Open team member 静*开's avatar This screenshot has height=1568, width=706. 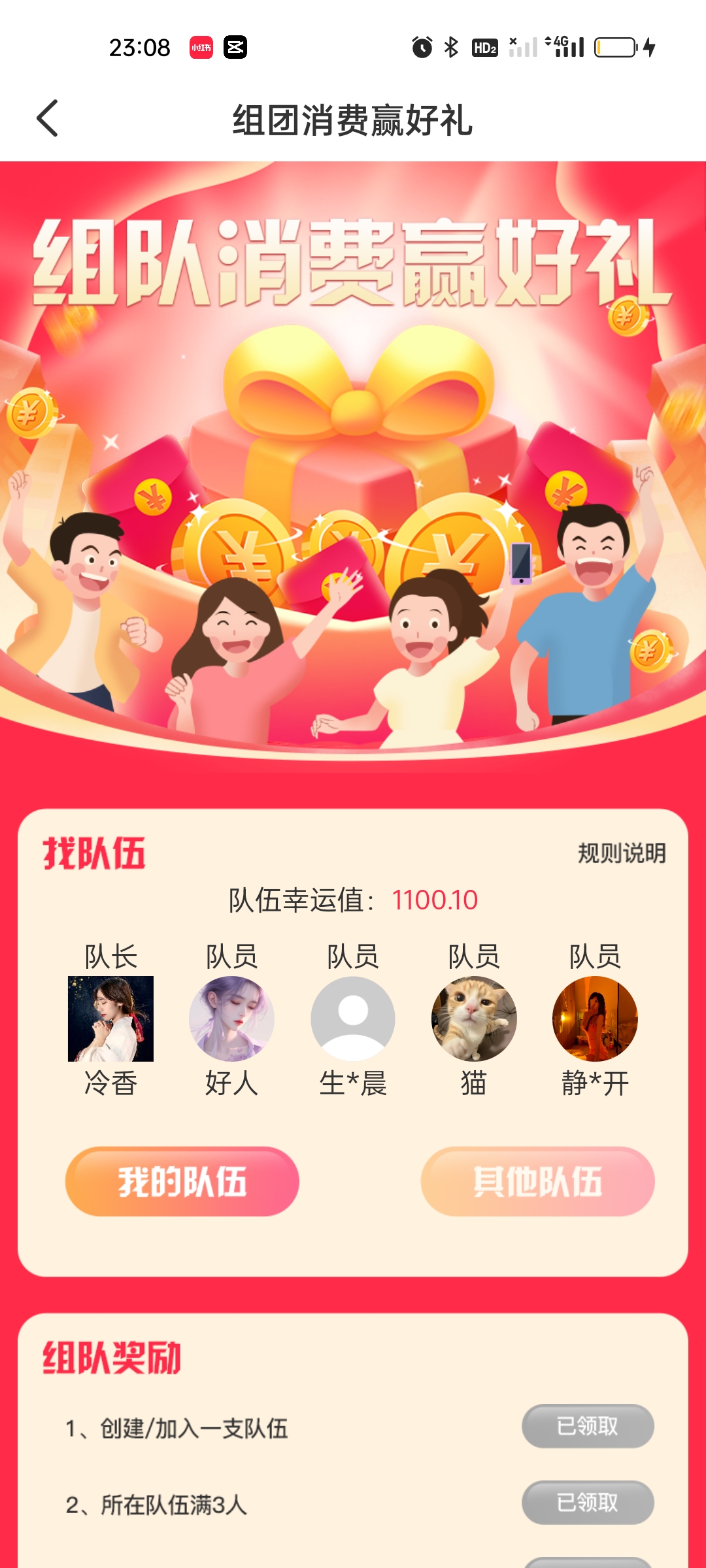595,1019
